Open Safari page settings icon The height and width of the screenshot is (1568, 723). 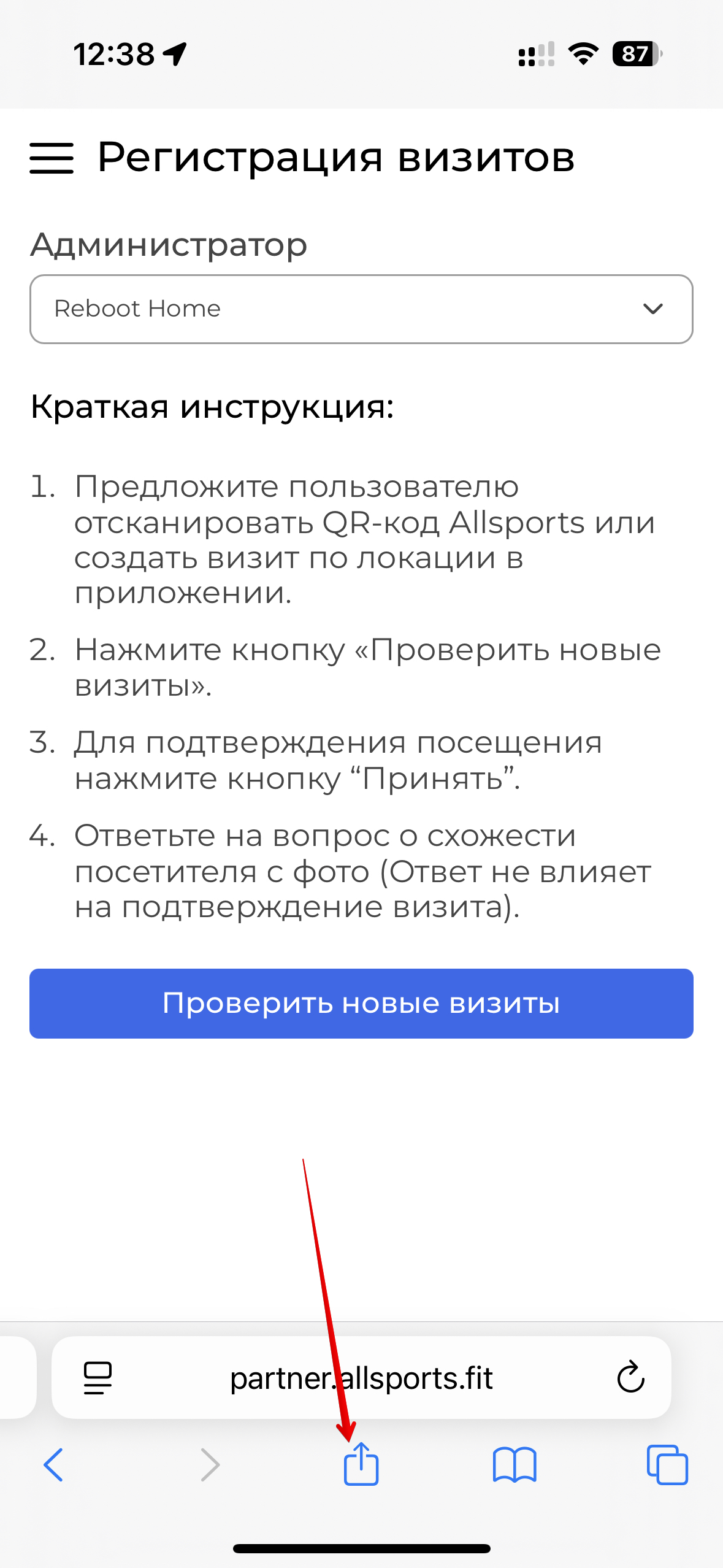pos(98,1378)
